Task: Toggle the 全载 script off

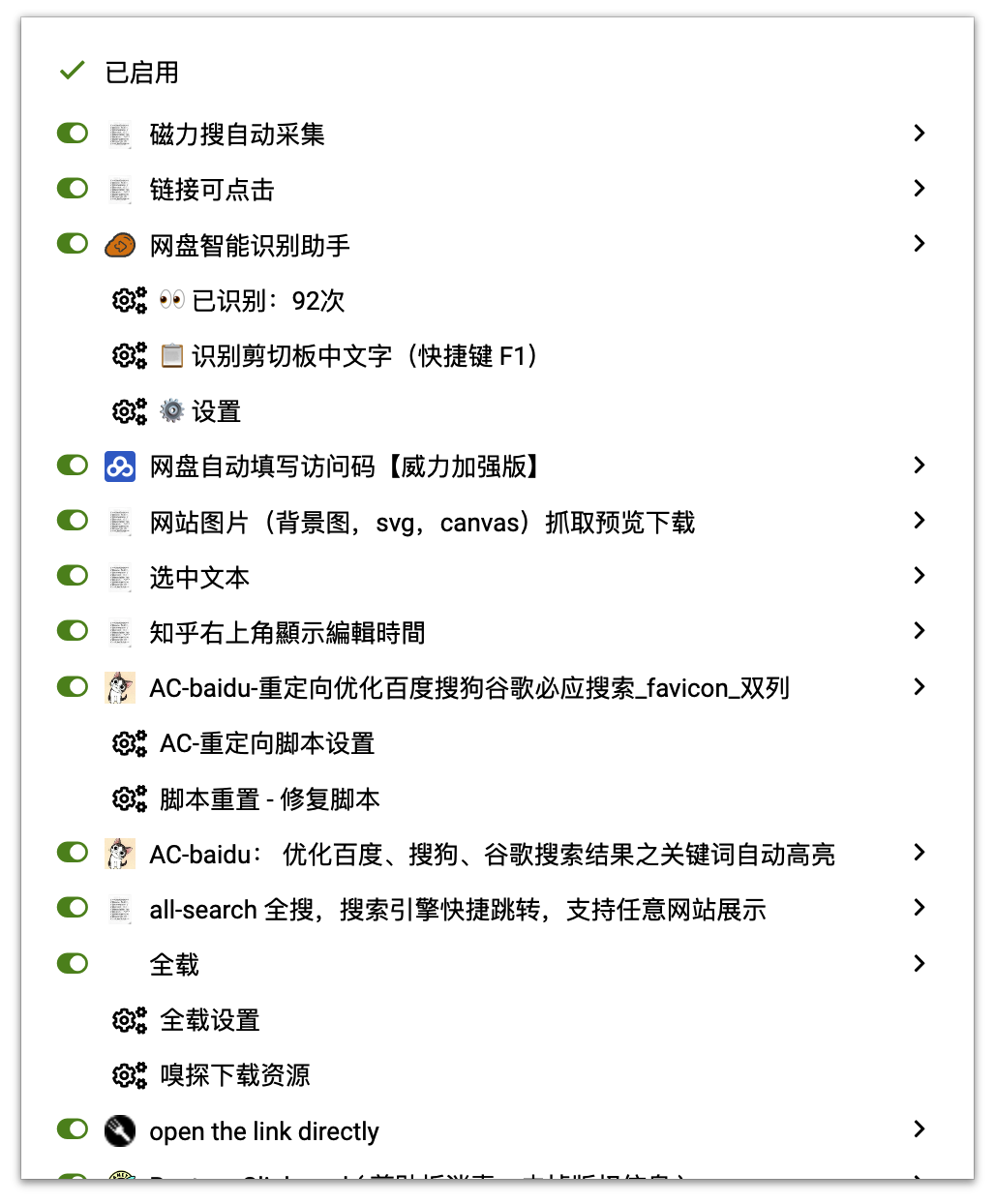Action: [x=72, y=963]
